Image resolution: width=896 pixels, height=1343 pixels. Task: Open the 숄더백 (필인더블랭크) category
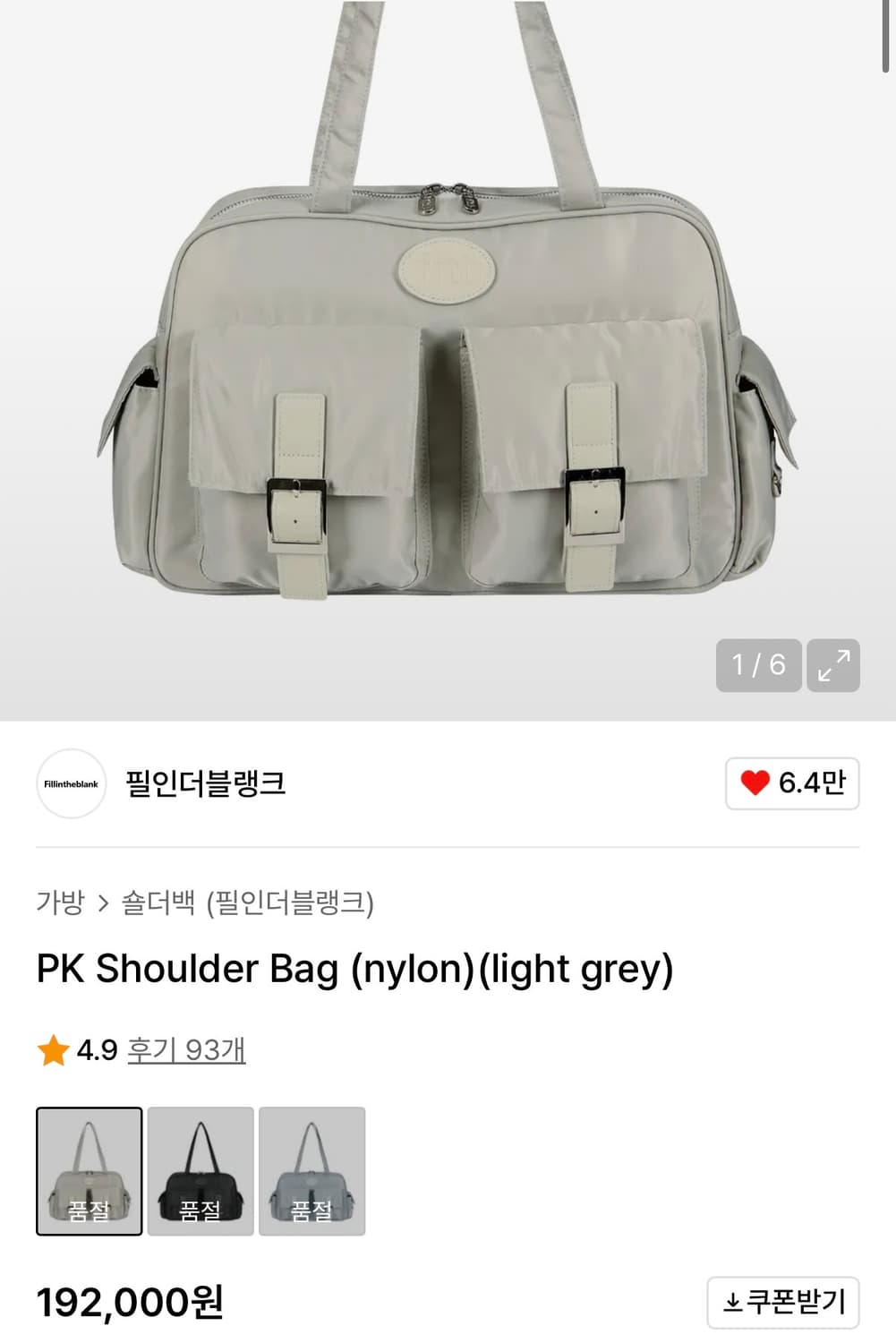tap(251, 904)
